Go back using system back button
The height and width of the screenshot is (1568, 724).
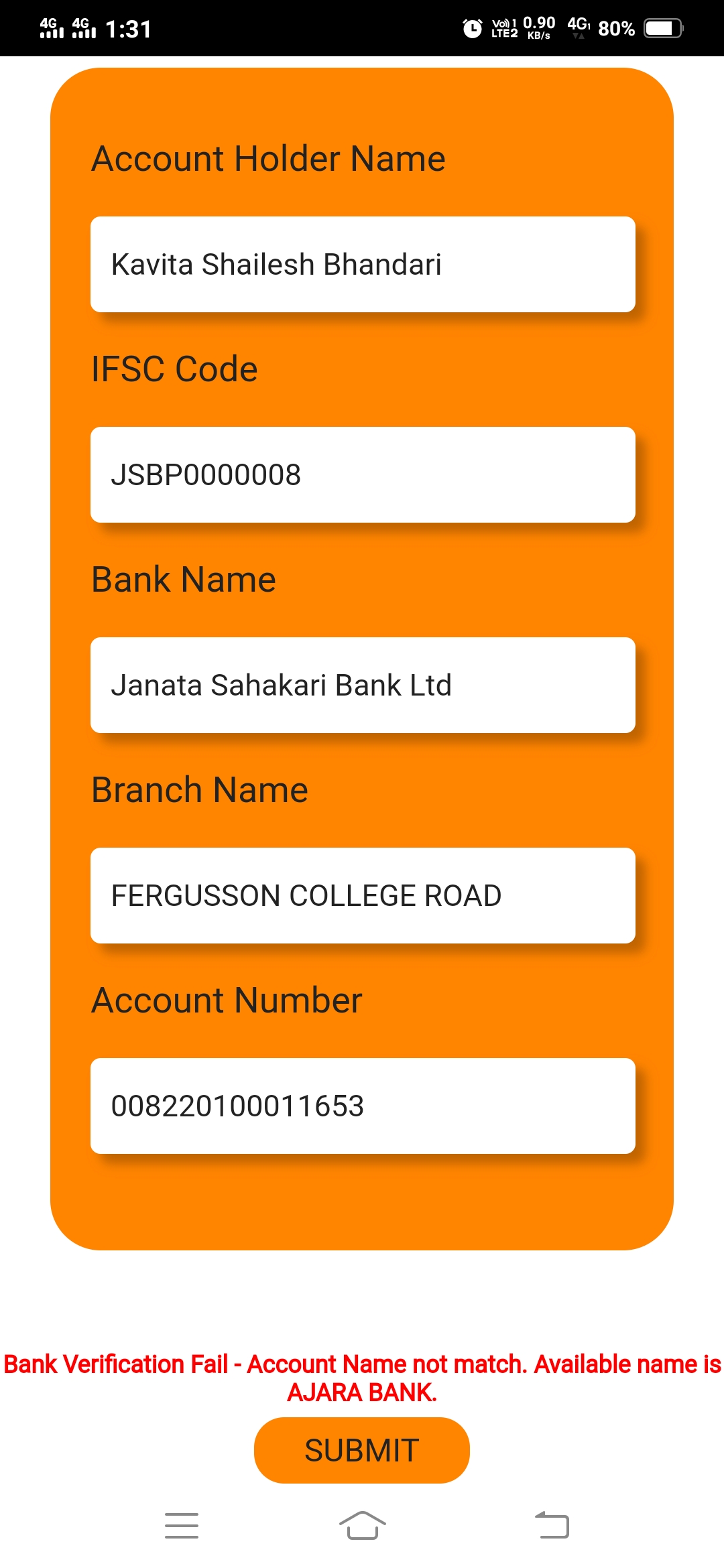click(x=552, y=1525)
